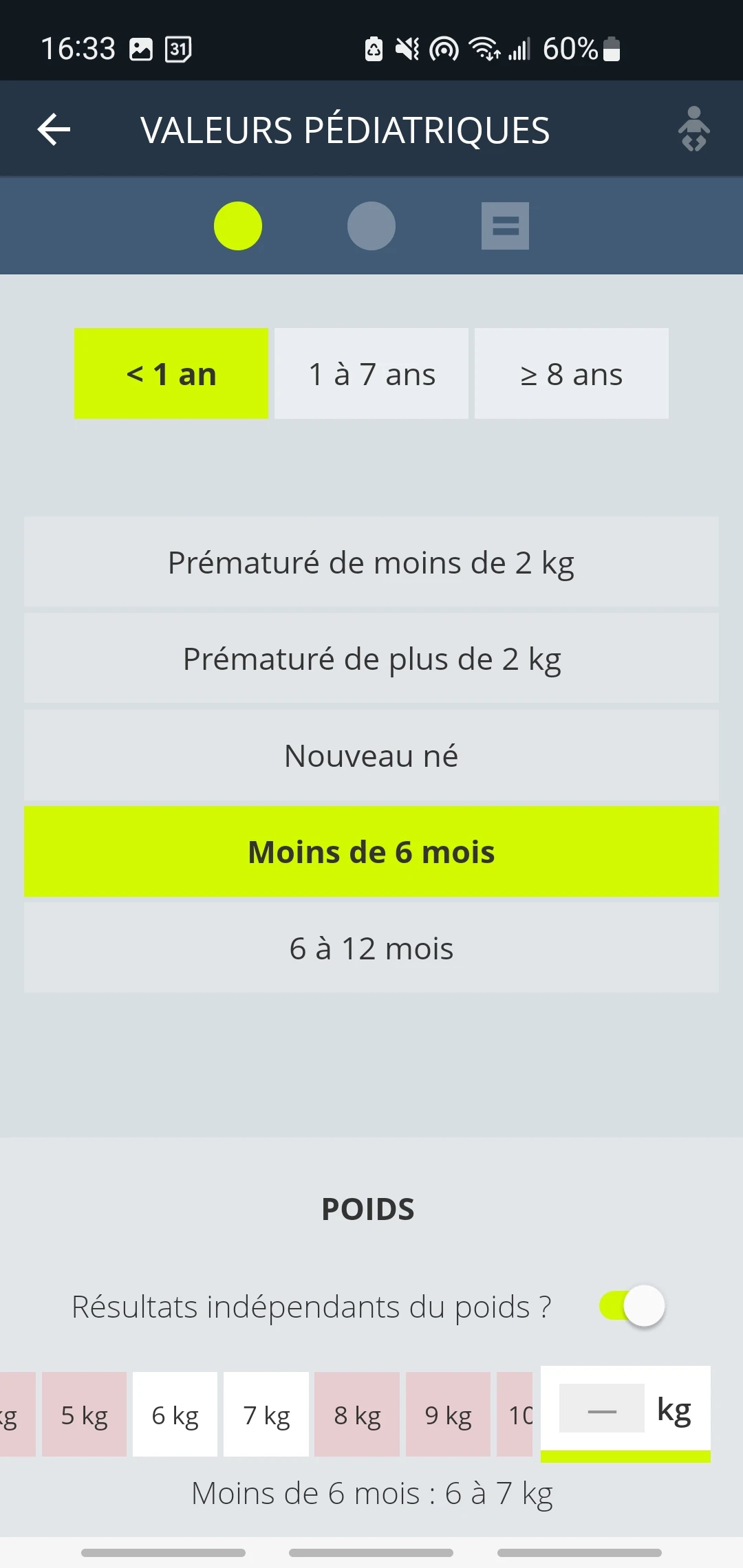The width and height of the screenshot is (743, 1568).
Task: Enter a custom weight in the kg field
Action: pos(602,1411)
